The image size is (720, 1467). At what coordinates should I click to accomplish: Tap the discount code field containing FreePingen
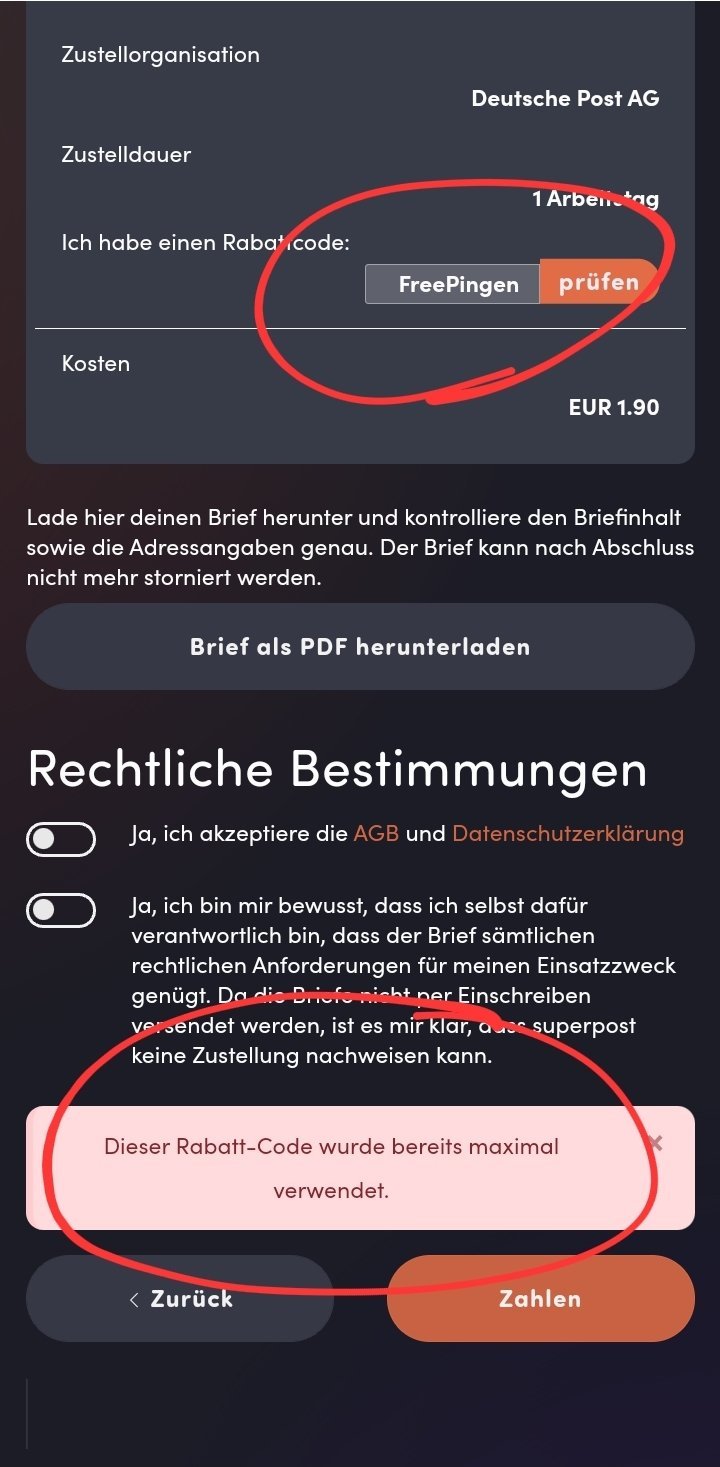coord(453,284)
